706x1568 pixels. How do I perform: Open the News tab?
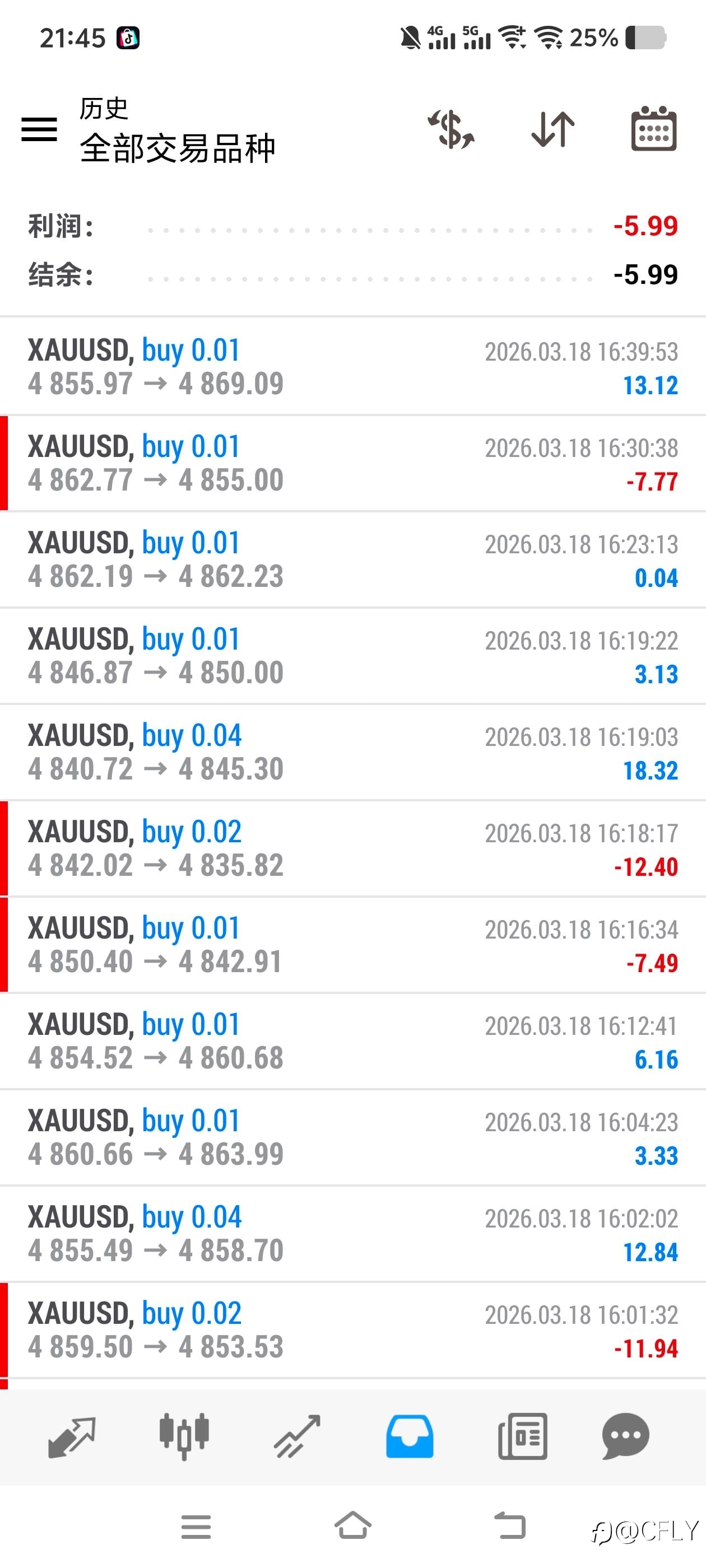[523, 1436]
